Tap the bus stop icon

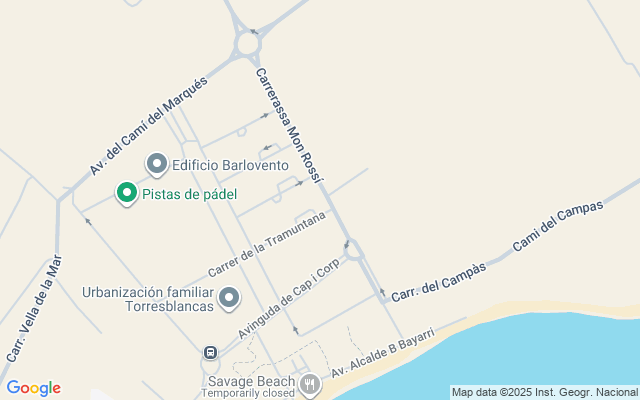click(x=211, y=352)
